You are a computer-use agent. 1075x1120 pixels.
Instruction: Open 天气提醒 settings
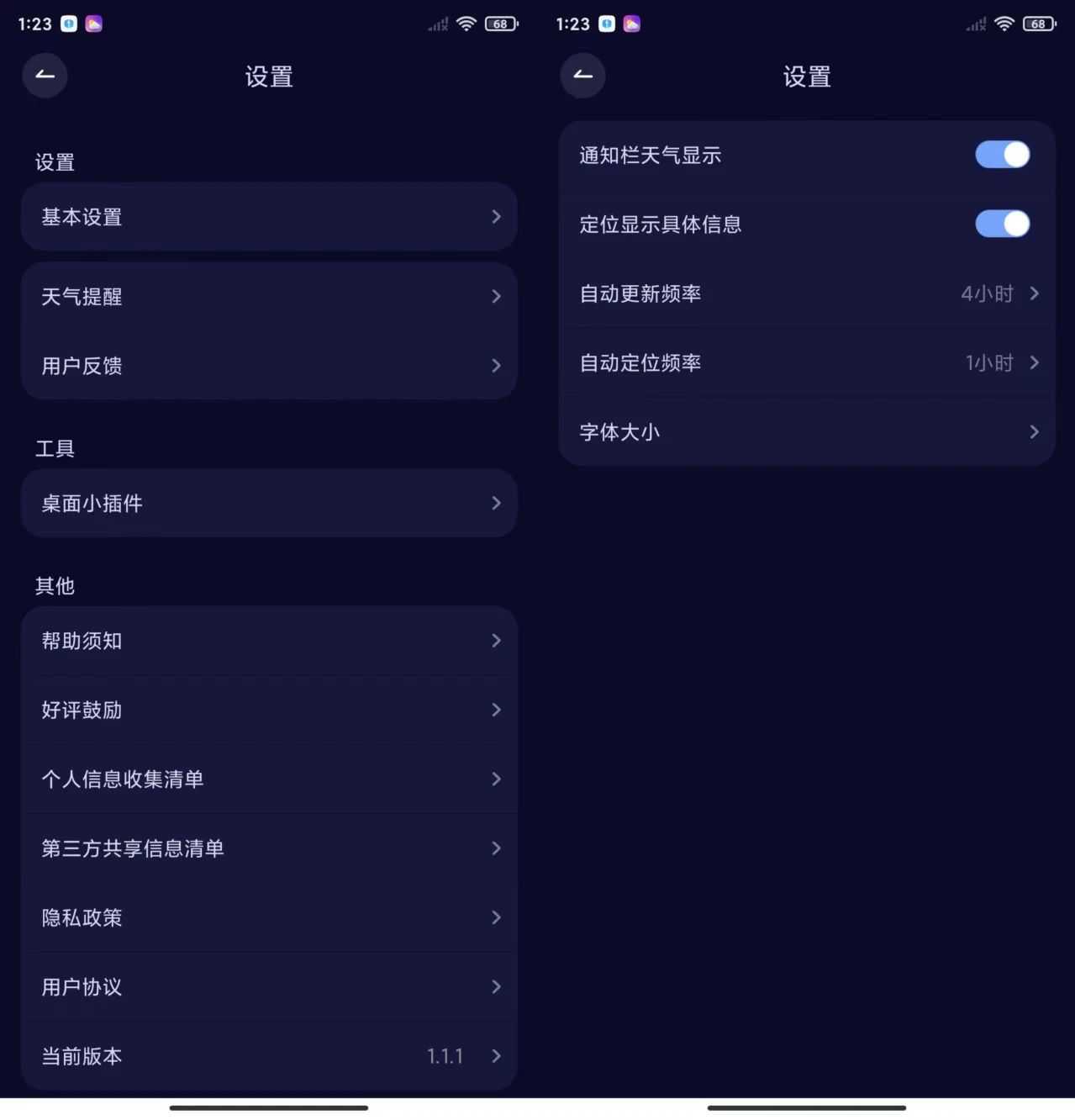[269, 296]
